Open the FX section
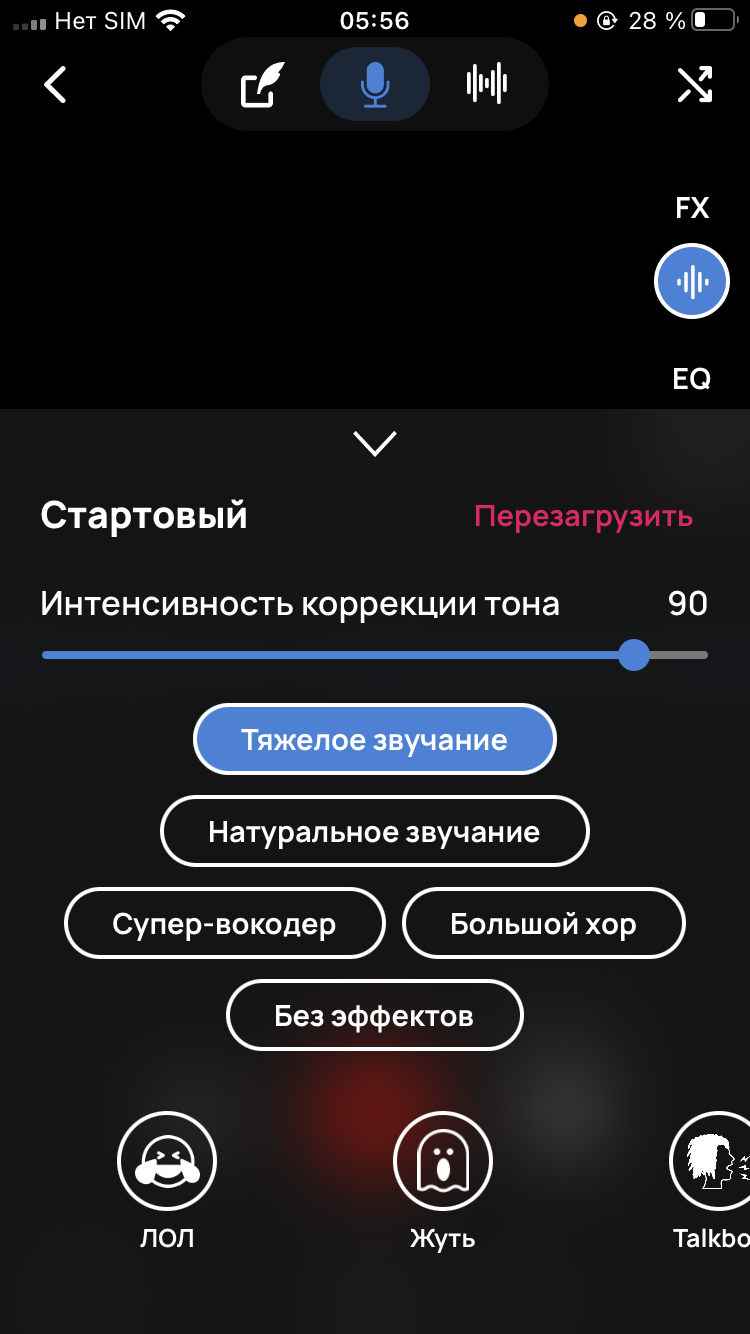This screenshot has width=750, height=1334. click(x=692, y=208)
